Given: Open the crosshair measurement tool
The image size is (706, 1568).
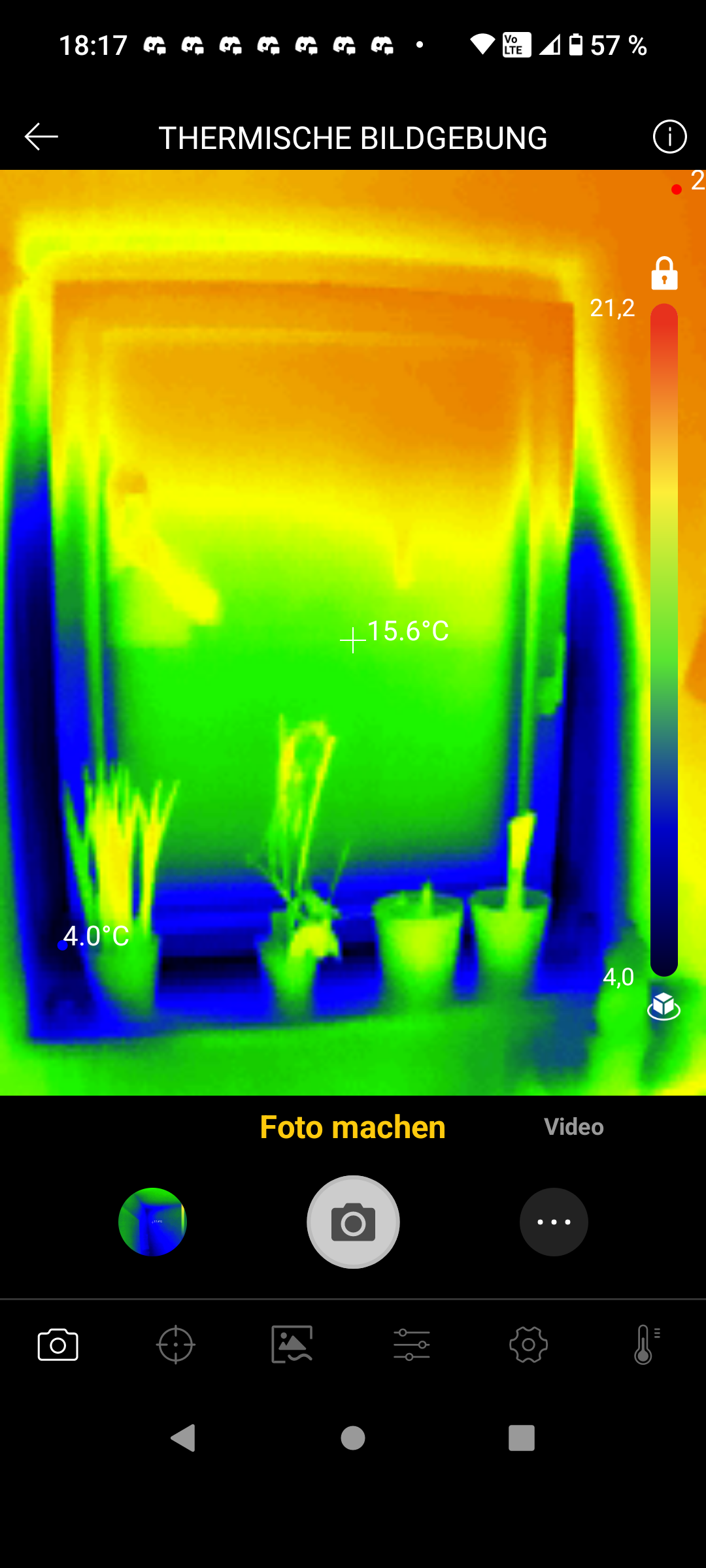Looking at the screenshot, I should click(176, 1345).
